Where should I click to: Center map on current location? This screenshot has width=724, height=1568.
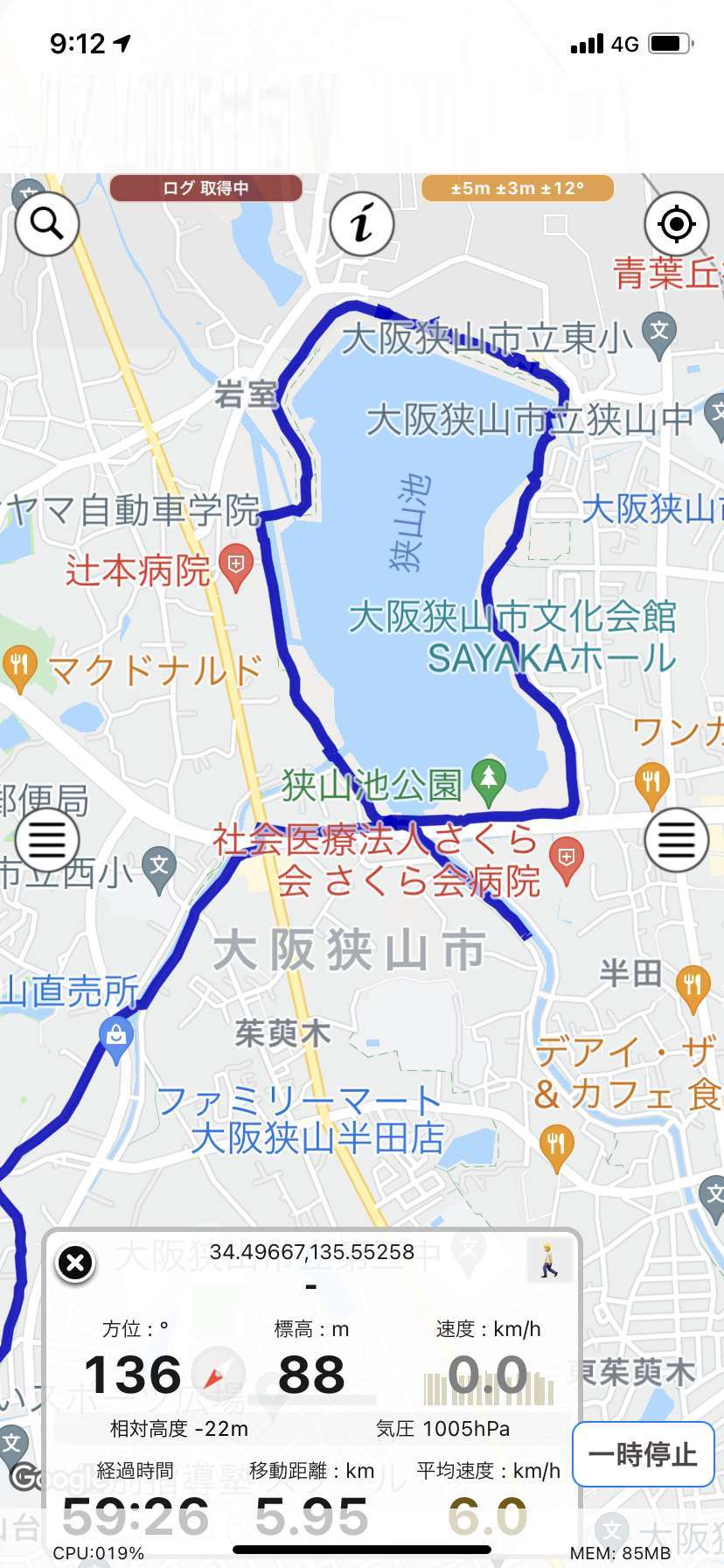(676, 224)
